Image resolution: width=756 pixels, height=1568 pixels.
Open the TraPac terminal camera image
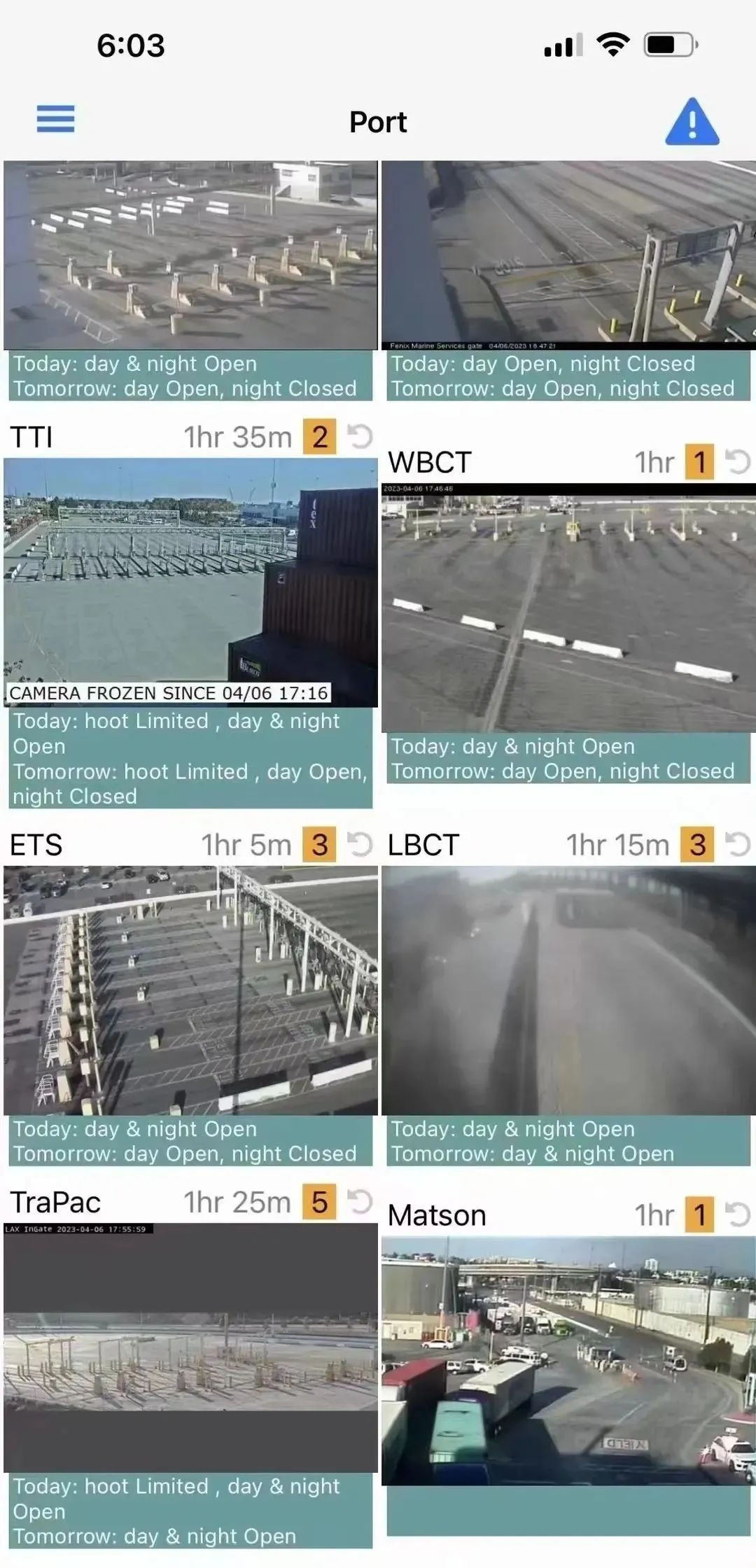[x=190, y=1347]
